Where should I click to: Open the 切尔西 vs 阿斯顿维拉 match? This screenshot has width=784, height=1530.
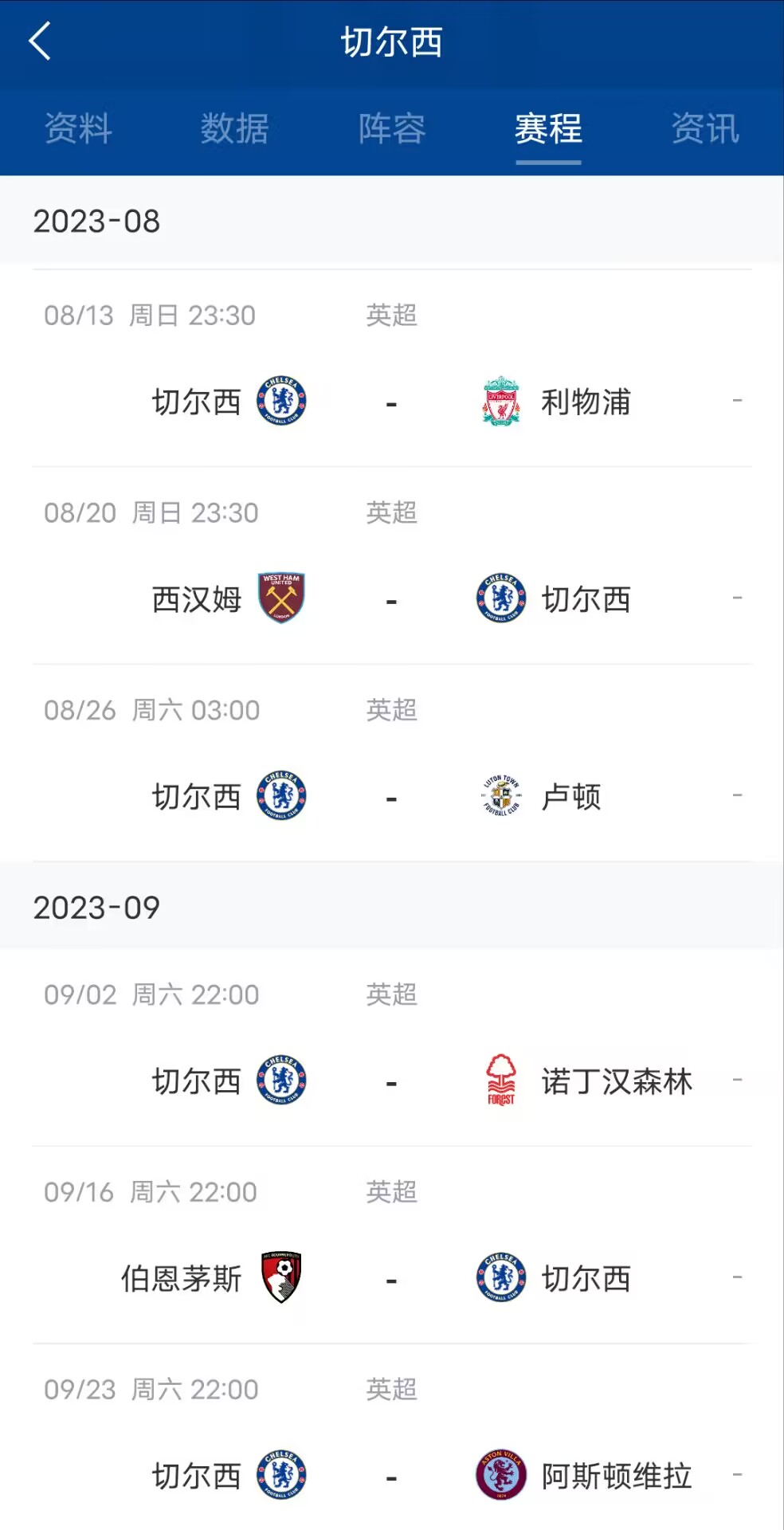(x=392, y=1437)
